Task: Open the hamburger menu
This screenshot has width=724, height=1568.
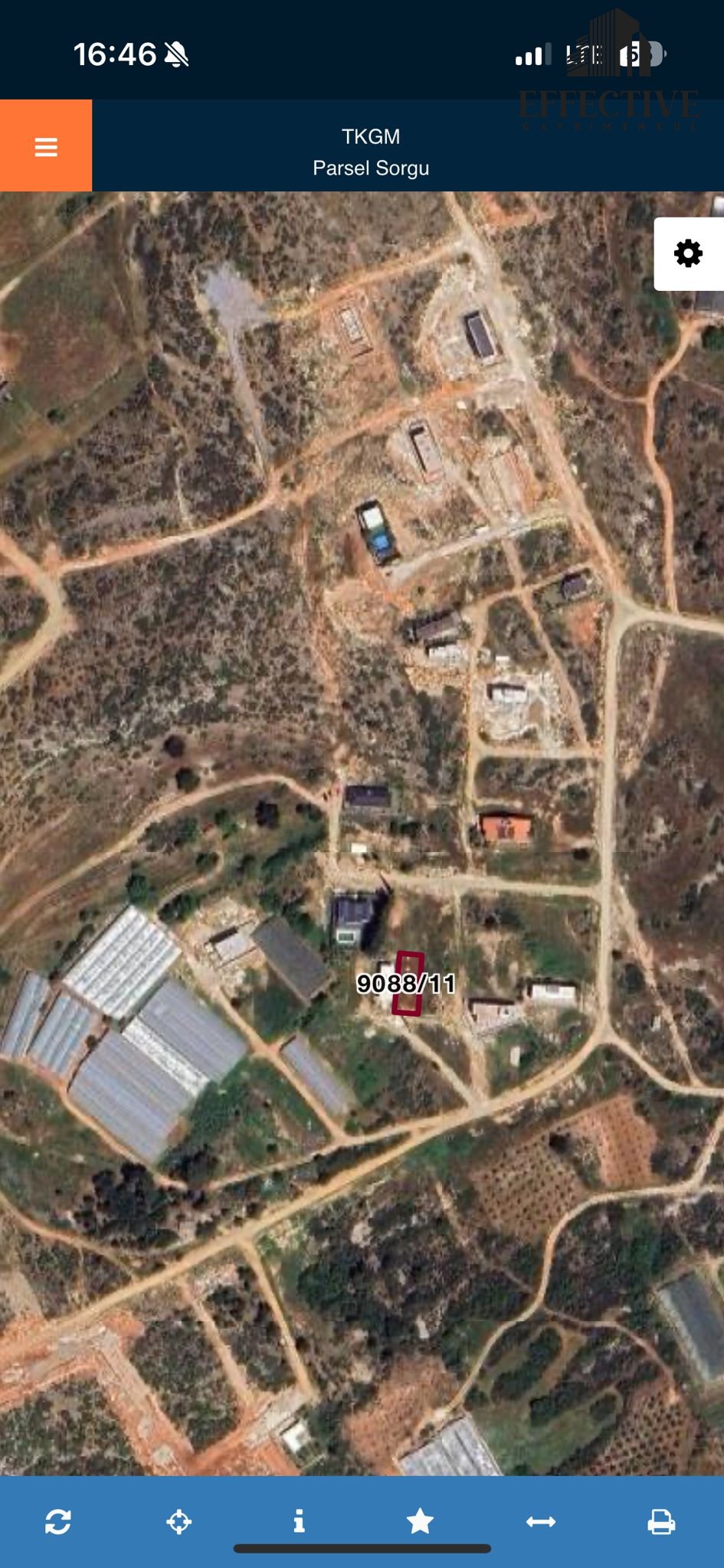Action: click(x=46, y=145)
